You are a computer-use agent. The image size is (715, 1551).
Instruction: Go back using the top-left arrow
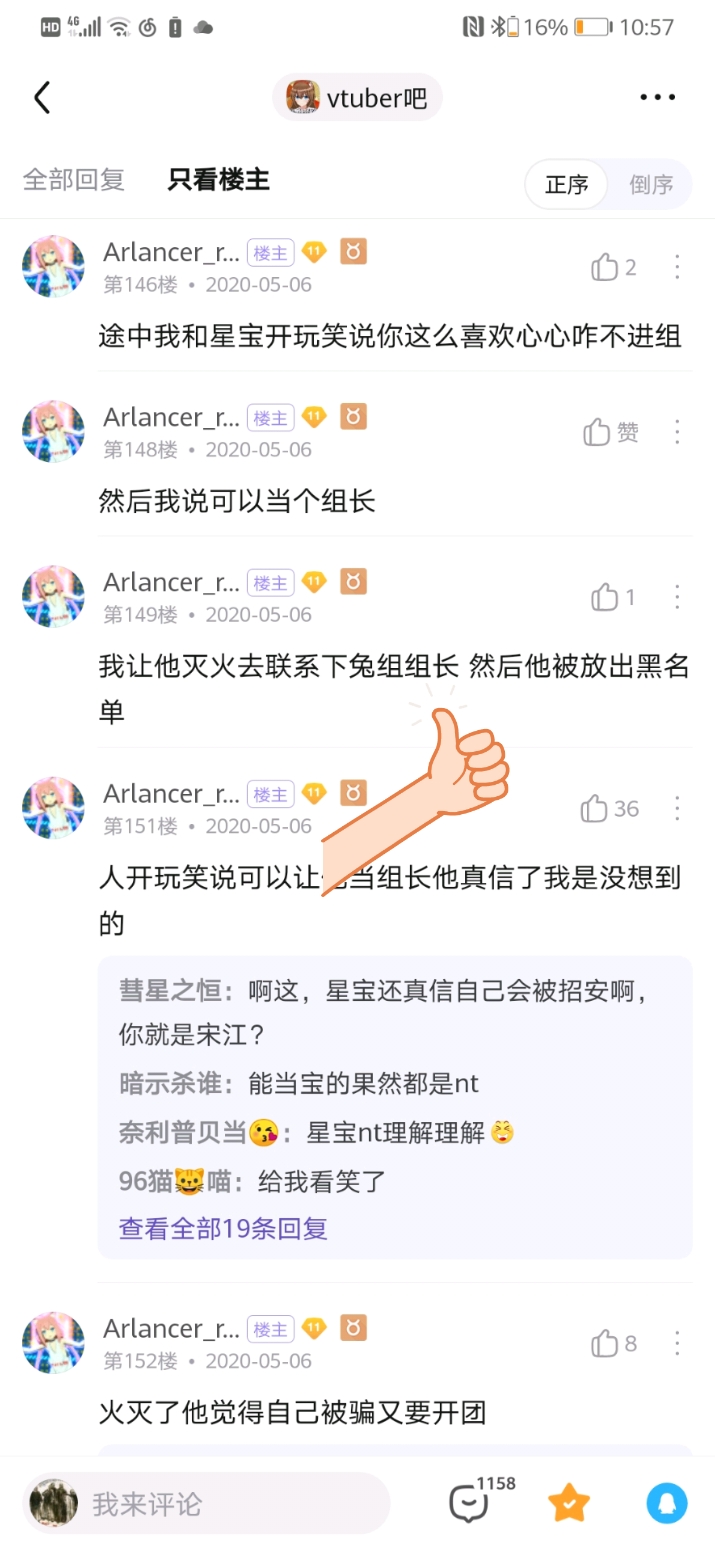(x=42, y=97)
